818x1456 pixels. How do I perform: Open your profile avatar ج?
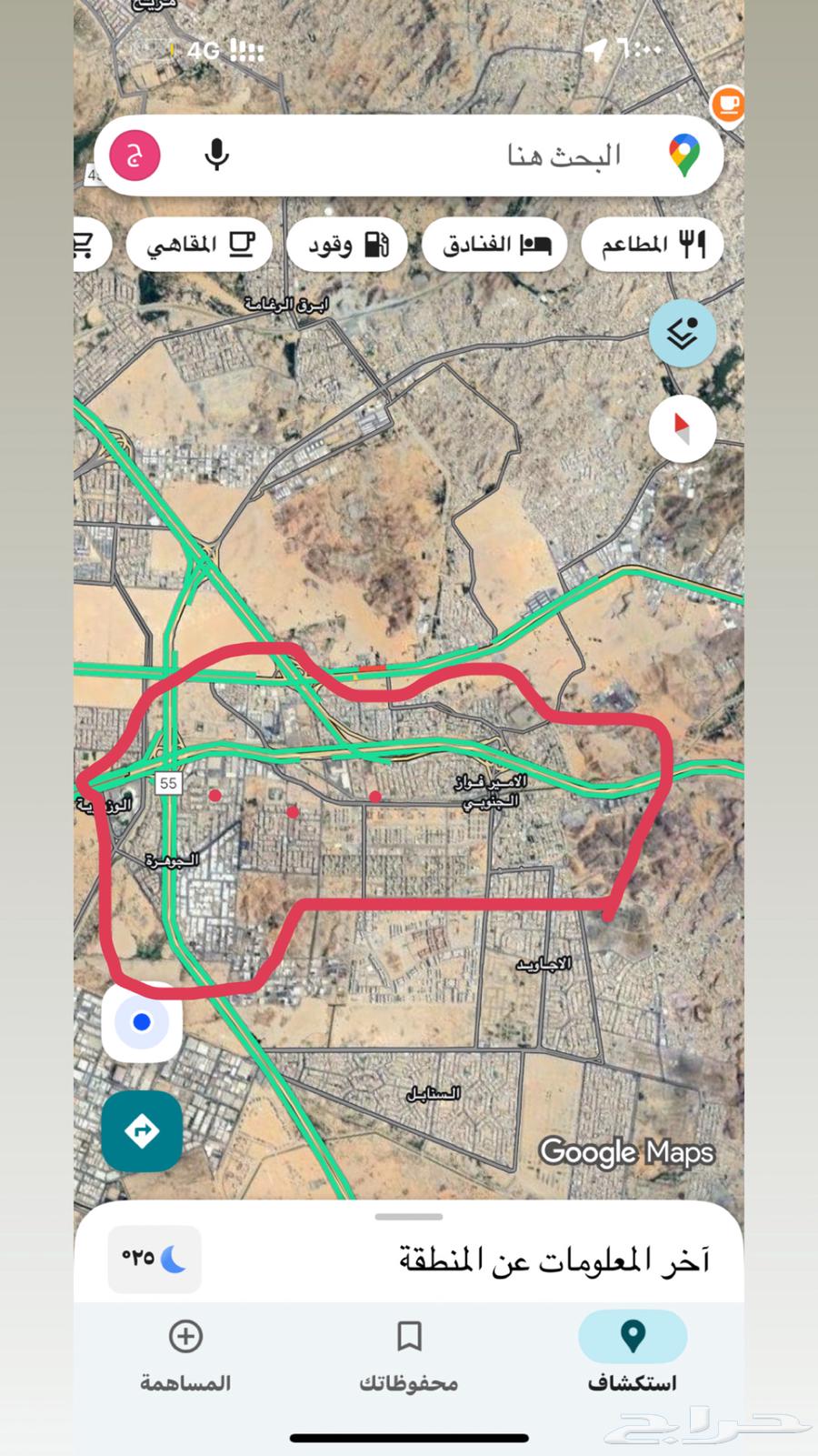[134, 155]
